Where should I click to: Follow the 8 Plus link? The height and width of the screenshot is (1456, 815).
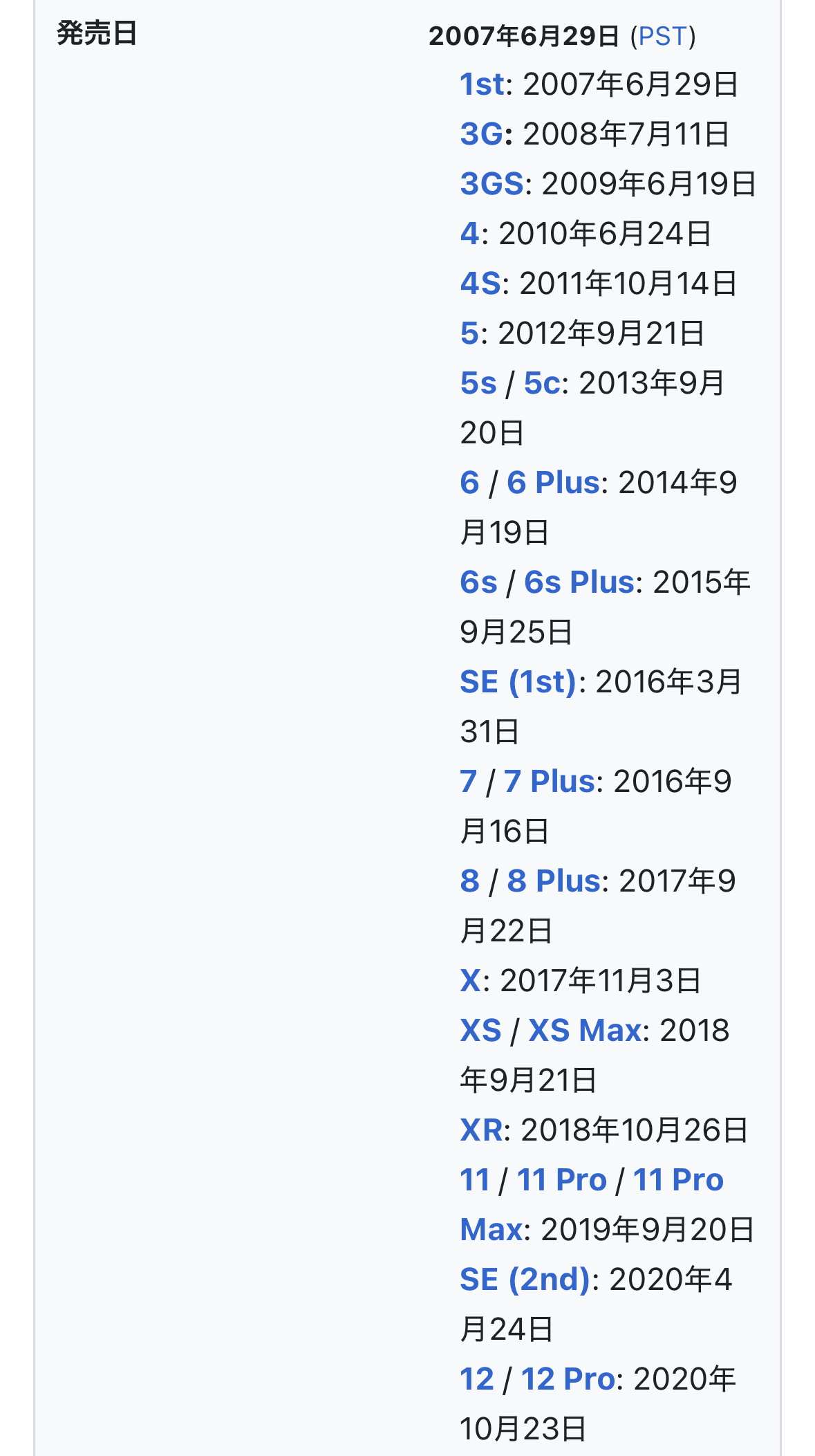click(x=554, y=881)
